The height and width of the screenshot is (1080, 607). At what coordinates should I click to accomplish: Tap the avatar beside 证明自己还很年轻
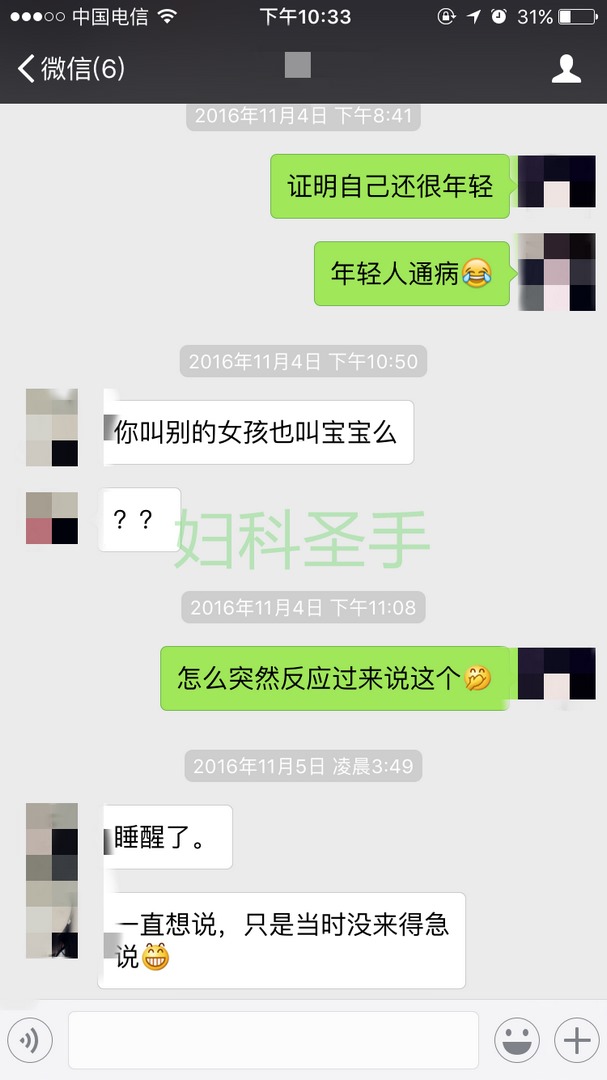coord(556,181)
